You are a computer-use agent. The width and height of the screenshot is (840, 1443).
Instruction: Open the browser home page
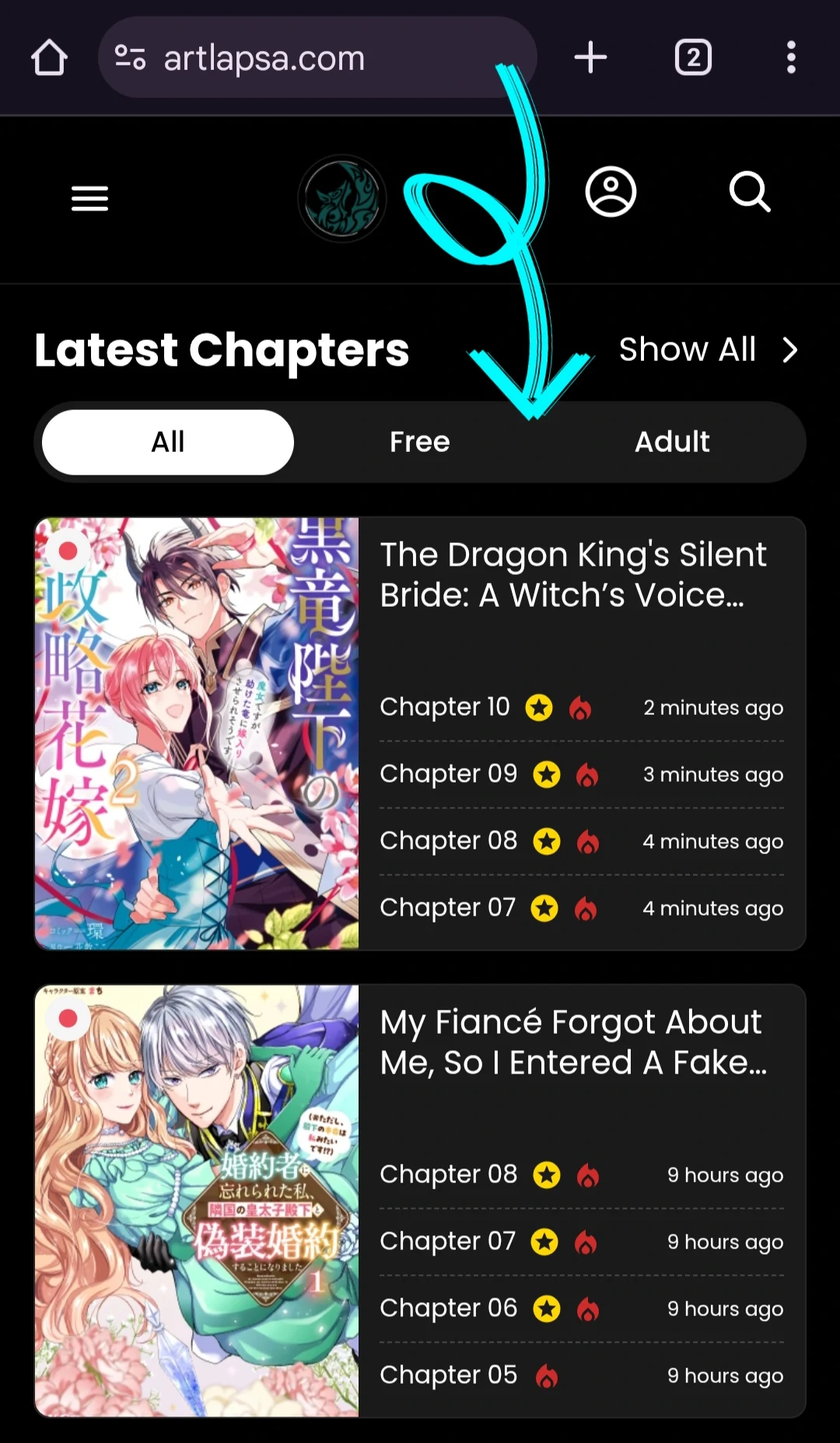pyautogui.click(x=49, y=58)
